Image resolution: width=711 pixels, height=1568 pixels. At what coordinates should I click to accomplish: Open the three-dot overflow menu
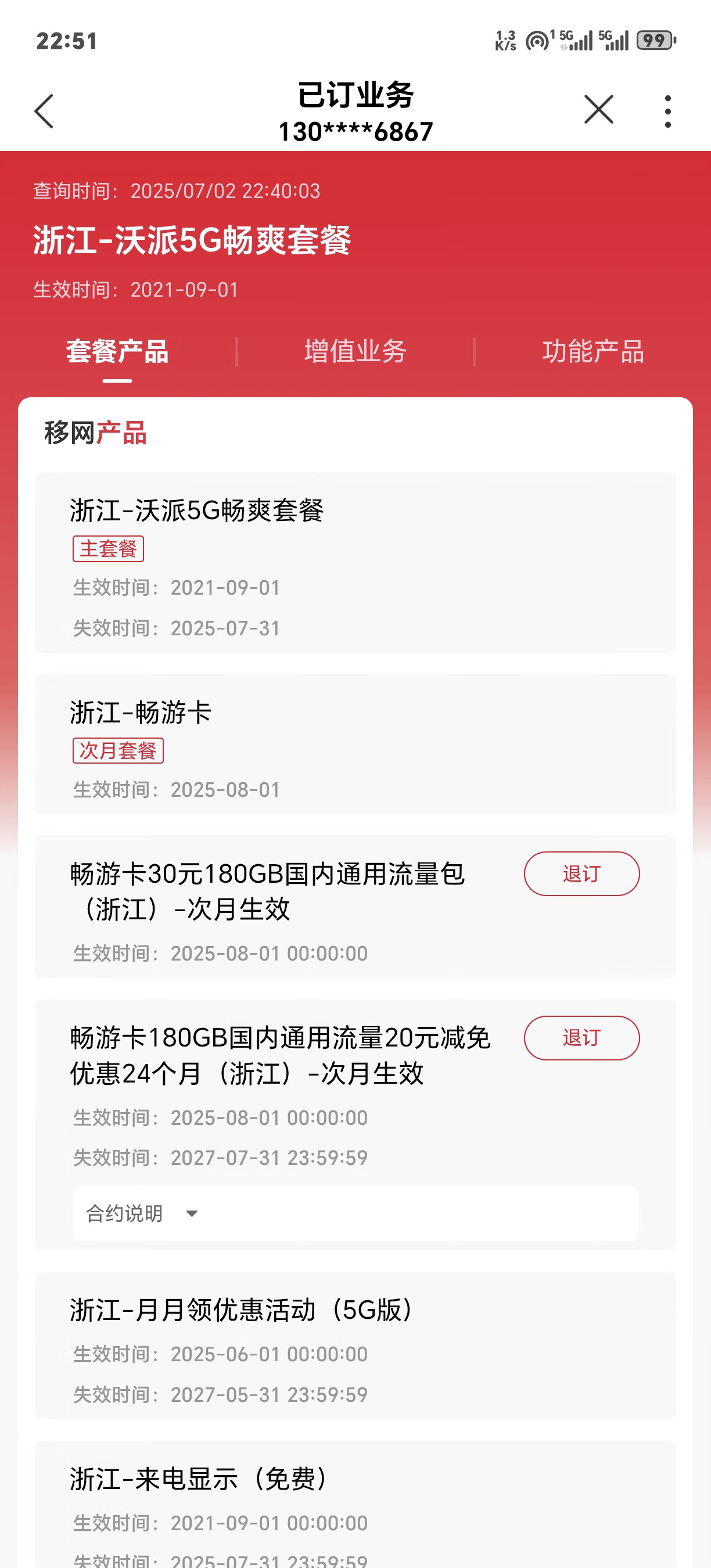668,111
